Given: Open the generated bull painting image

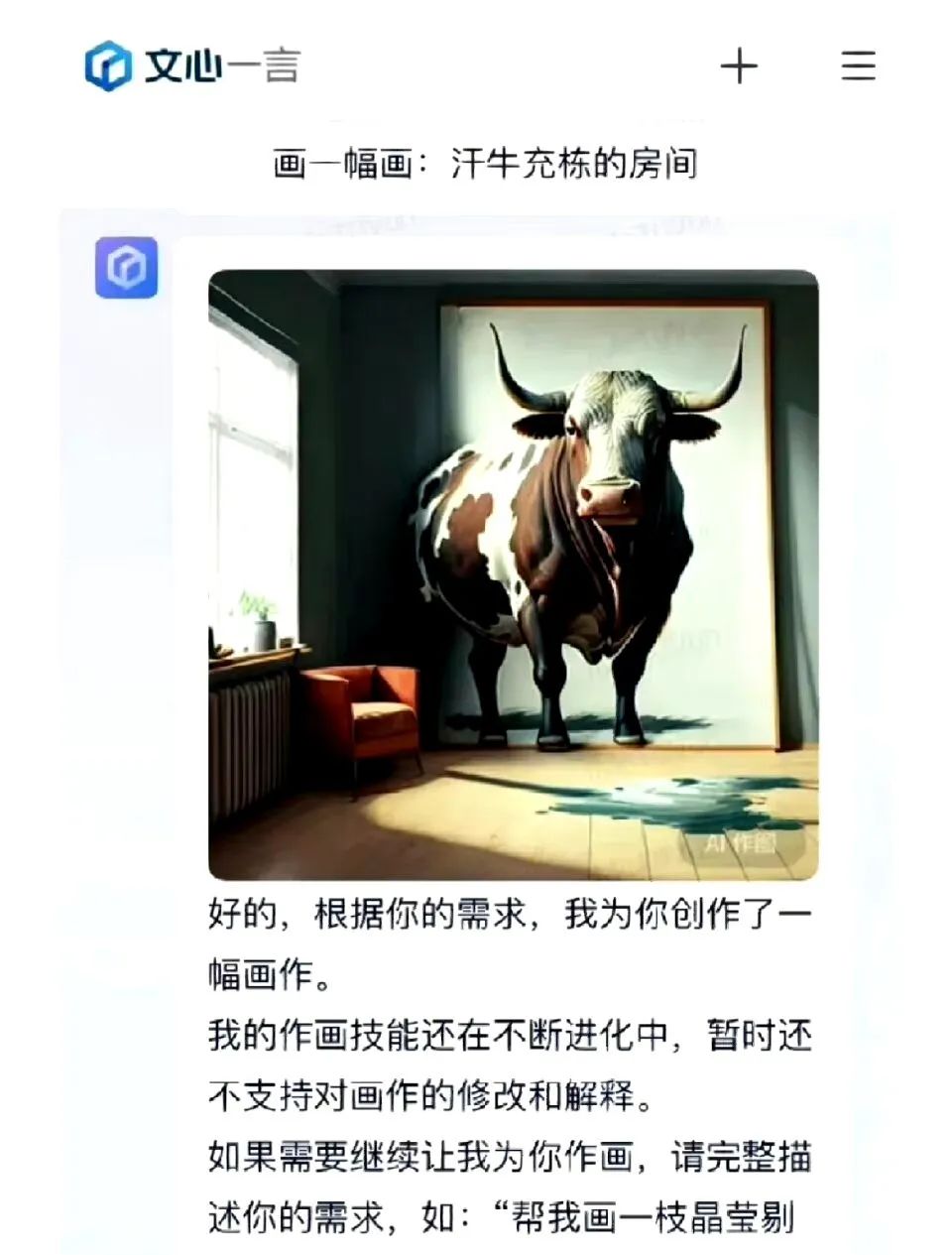Looking at the screenshot, I should click(513, 574).
